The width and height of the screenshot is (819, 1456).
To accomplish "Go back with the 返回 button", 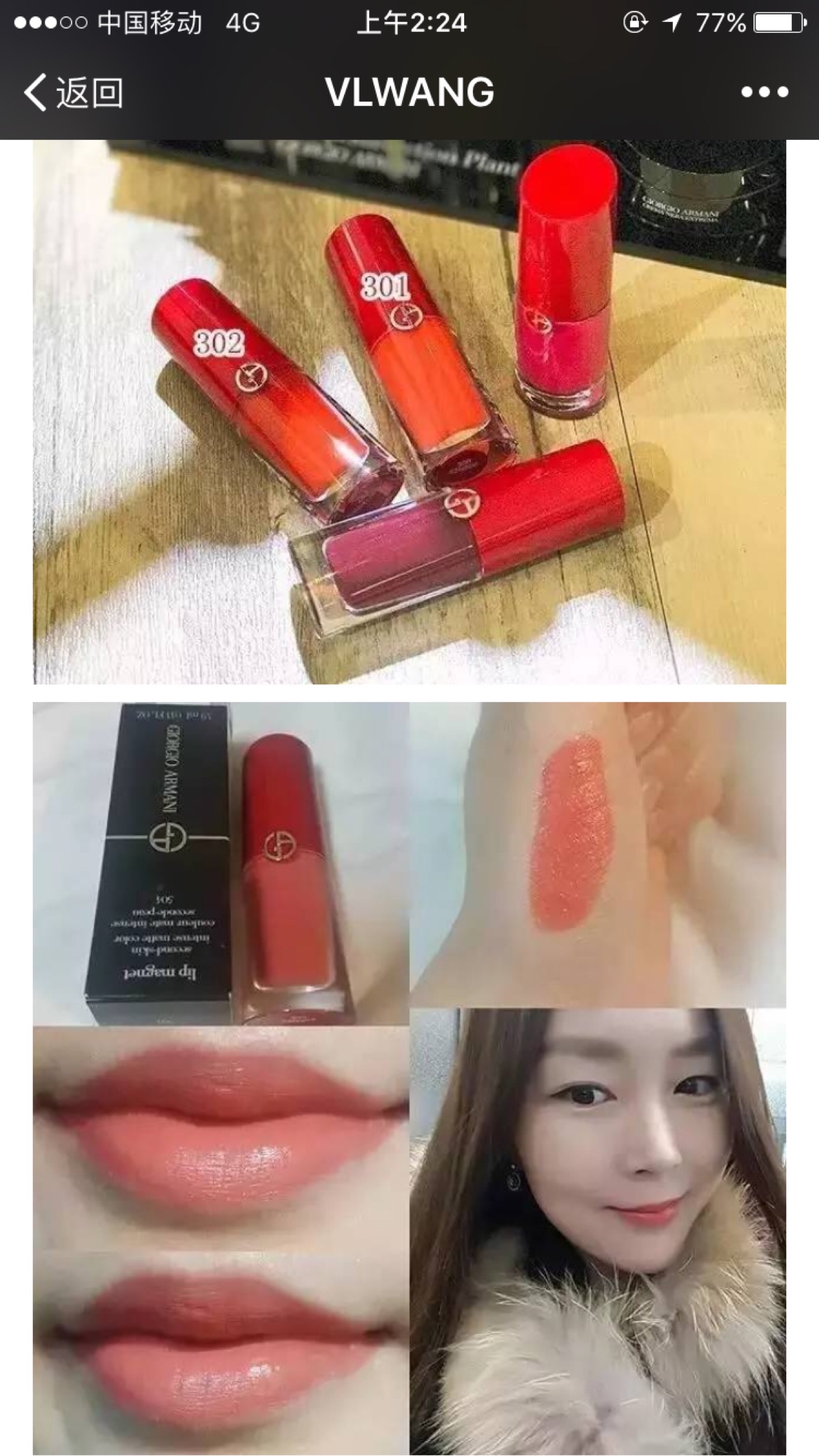I will [x=74, y=93].
